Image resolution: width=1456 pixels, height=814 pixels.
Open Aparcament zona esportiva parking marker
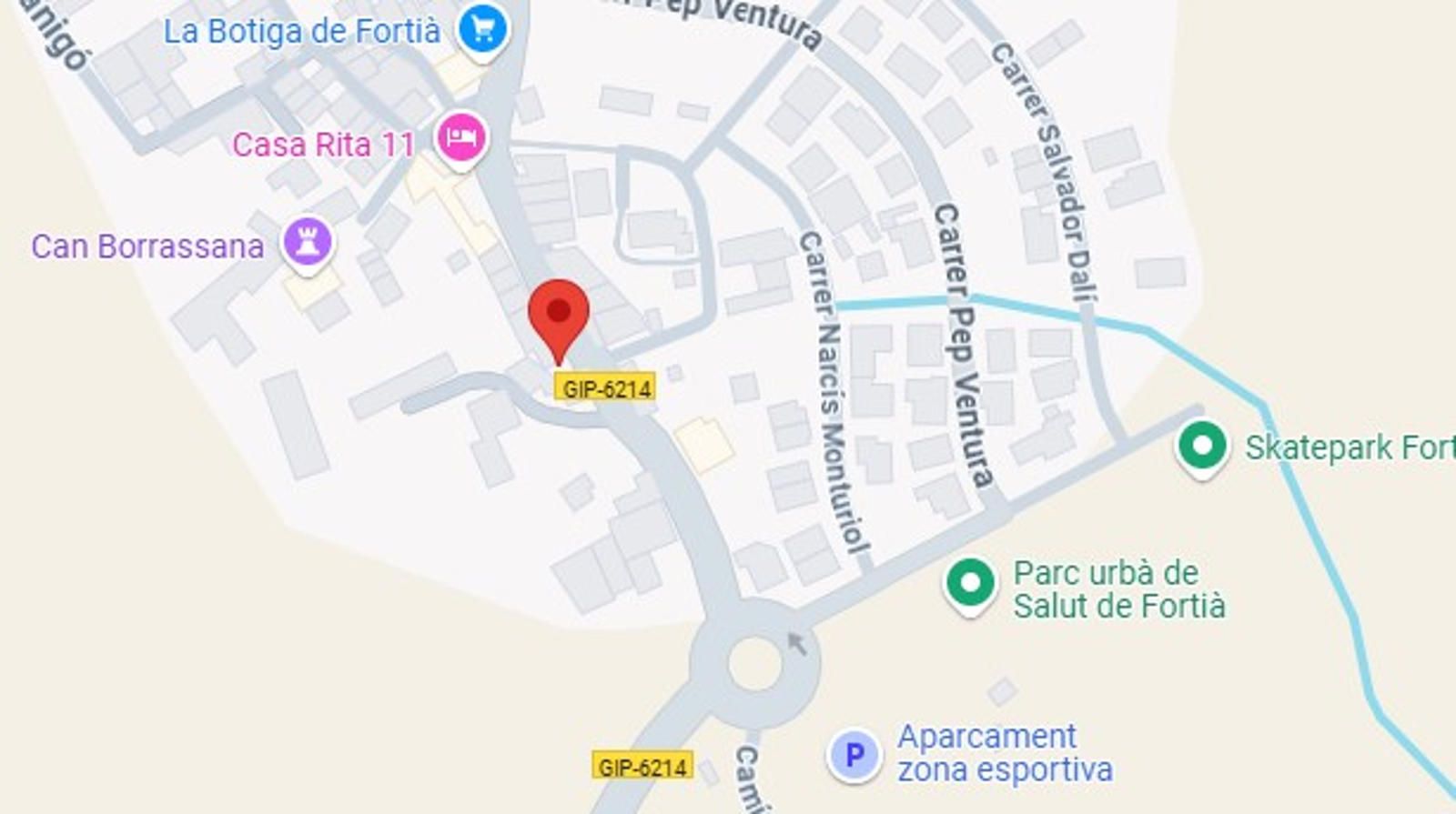pos(854,754)
